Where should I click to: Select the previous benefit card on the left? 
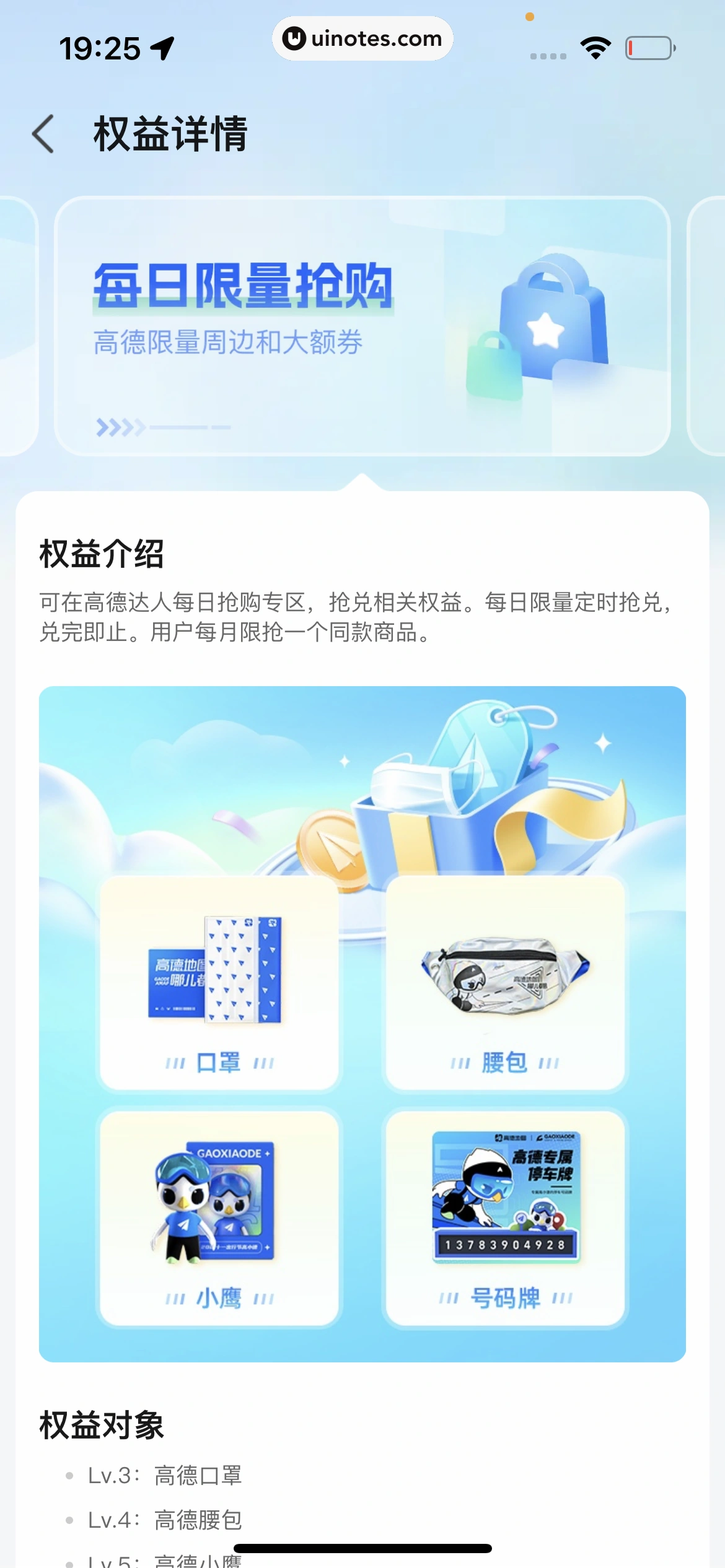17,327
